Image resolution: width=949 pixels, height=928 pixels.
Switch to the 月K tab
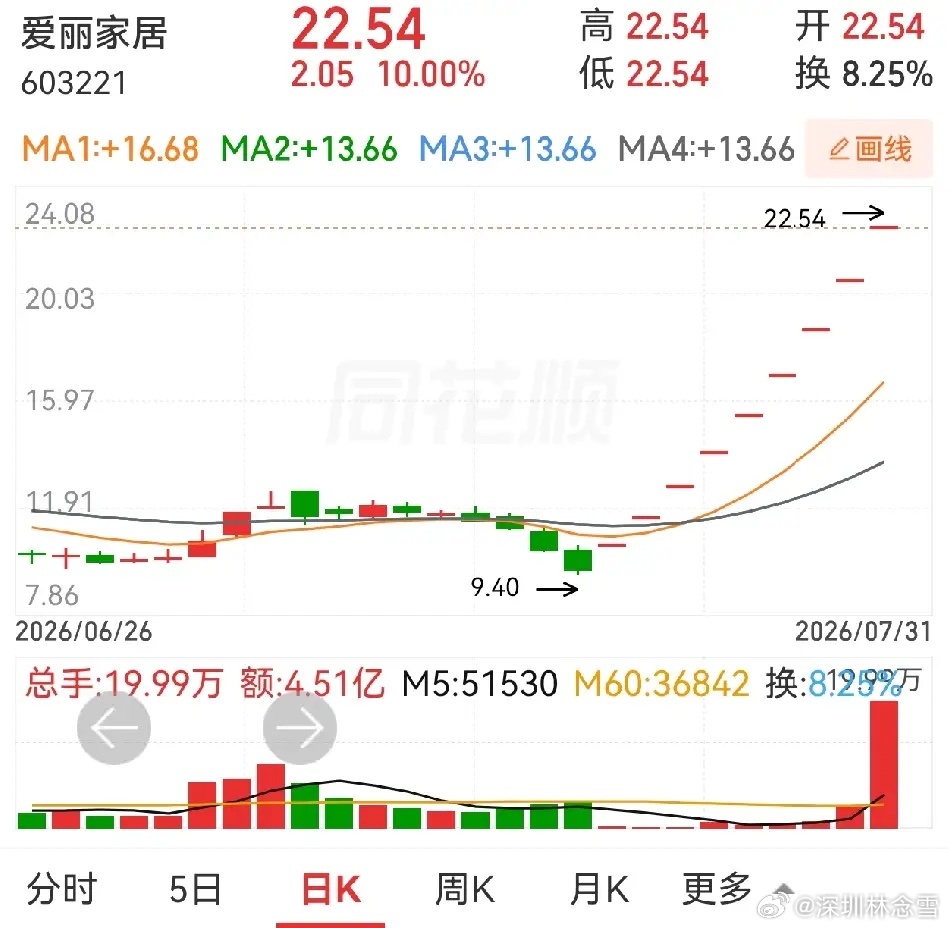pyautogui.click(x=599, y=889)
